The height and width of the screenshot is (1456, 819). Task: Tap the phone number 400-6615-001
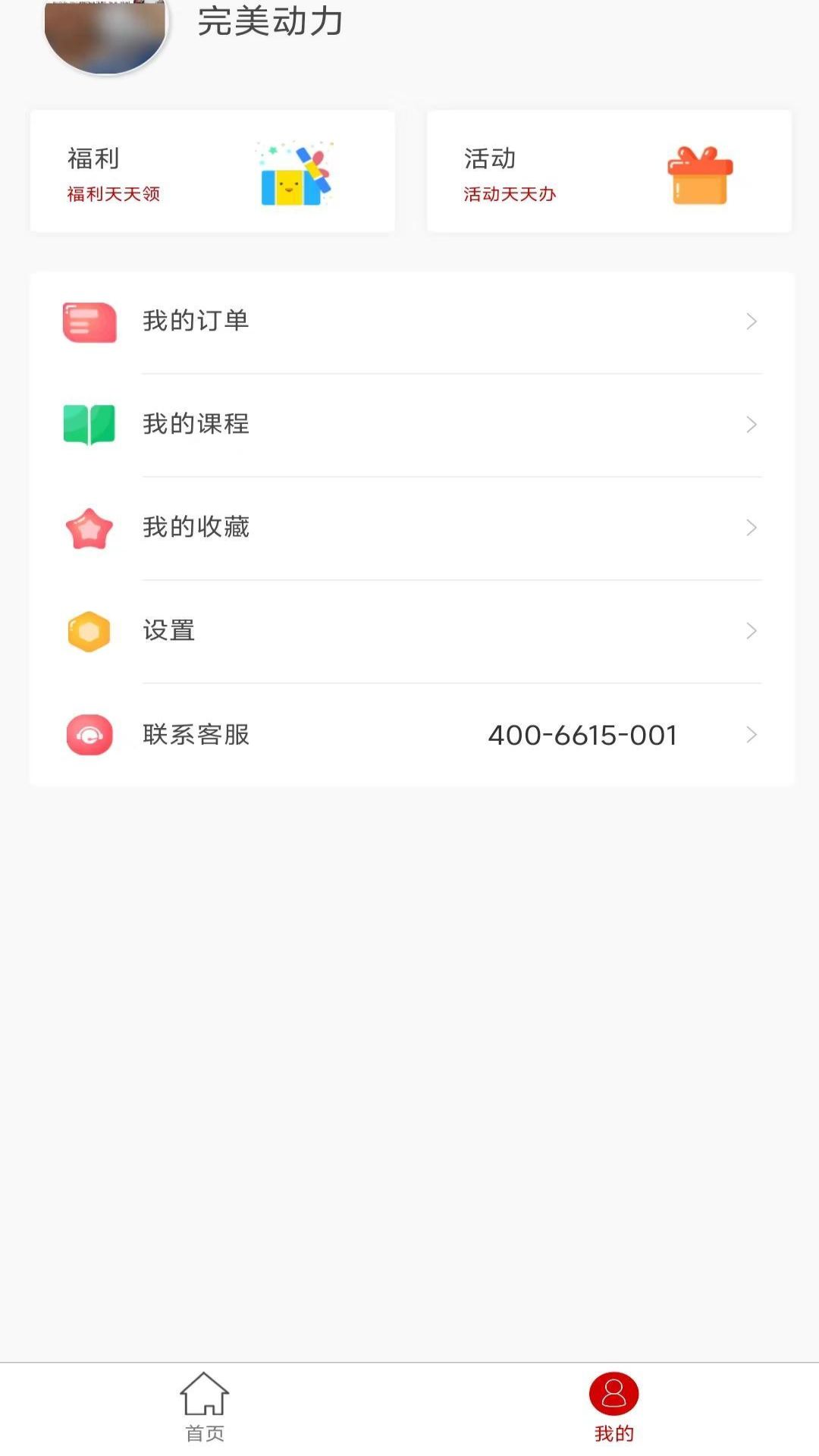(582, 734)
